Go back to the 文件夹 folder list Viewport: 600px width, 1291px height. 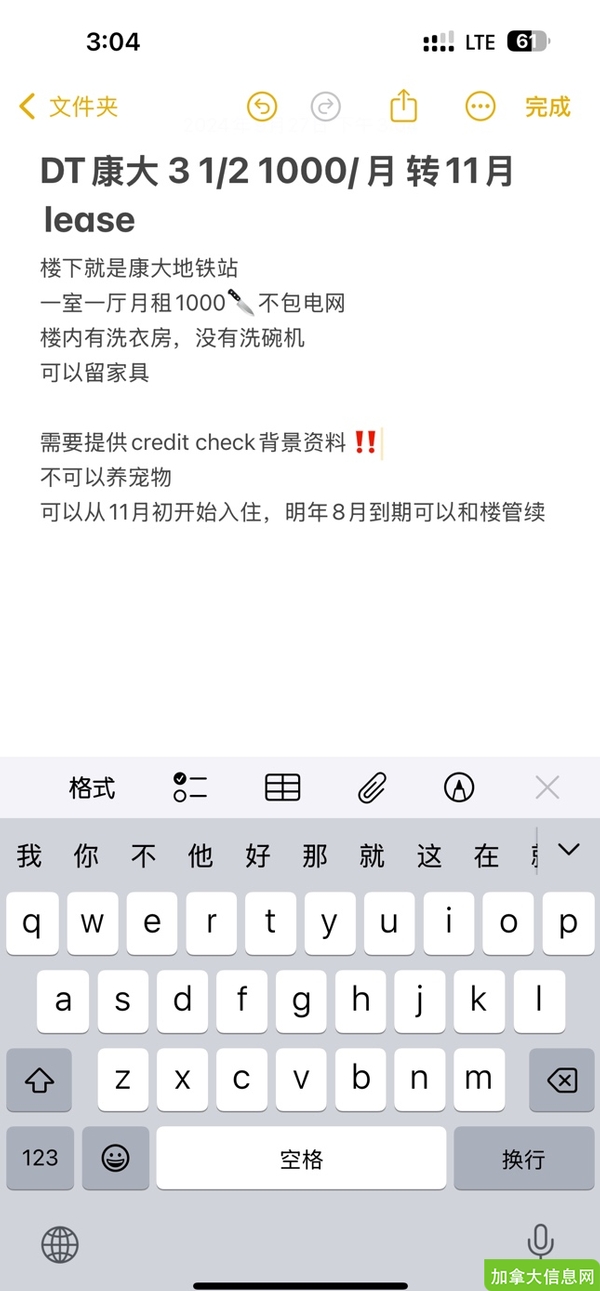tap(68, 106)
